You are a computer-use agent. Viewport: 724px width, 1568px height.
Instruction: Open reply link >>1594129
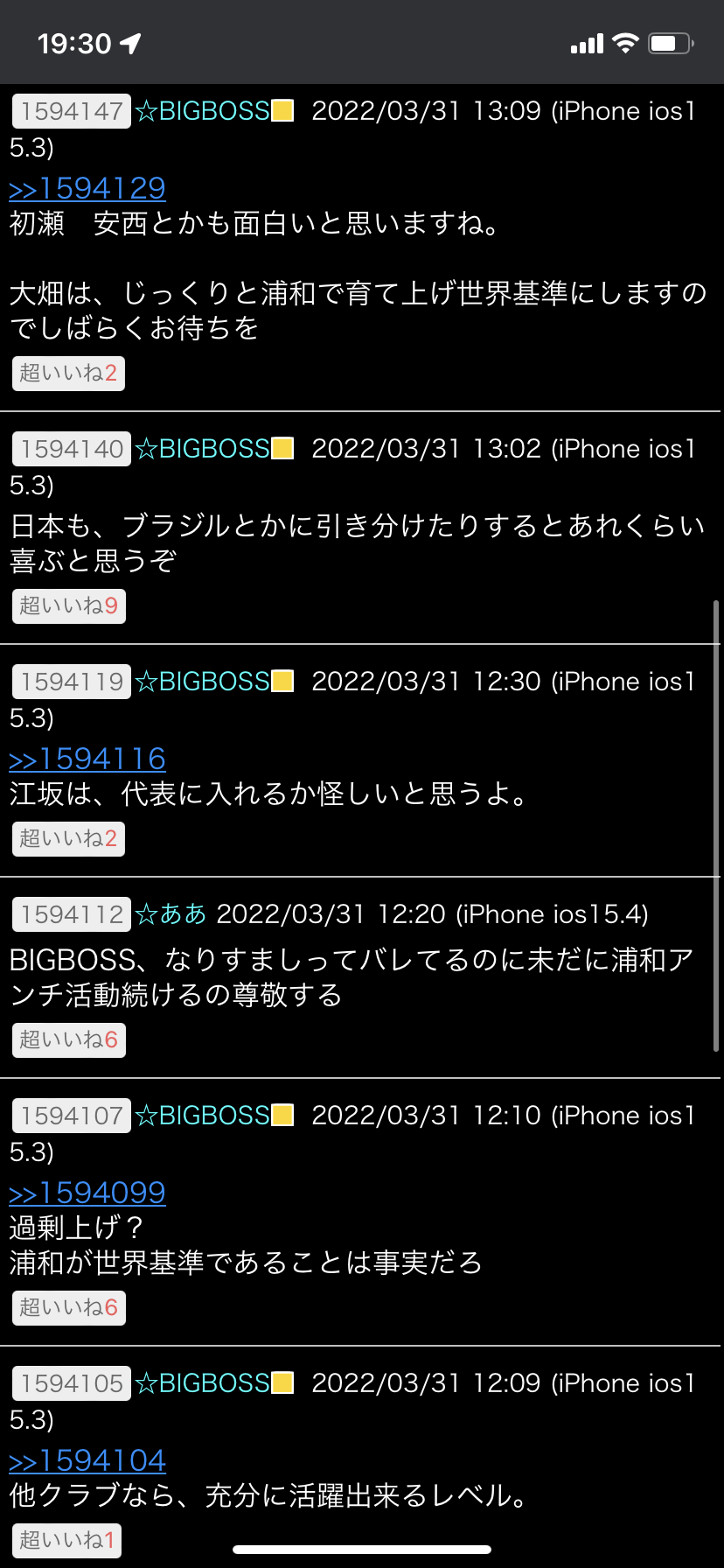click(87, 188)
